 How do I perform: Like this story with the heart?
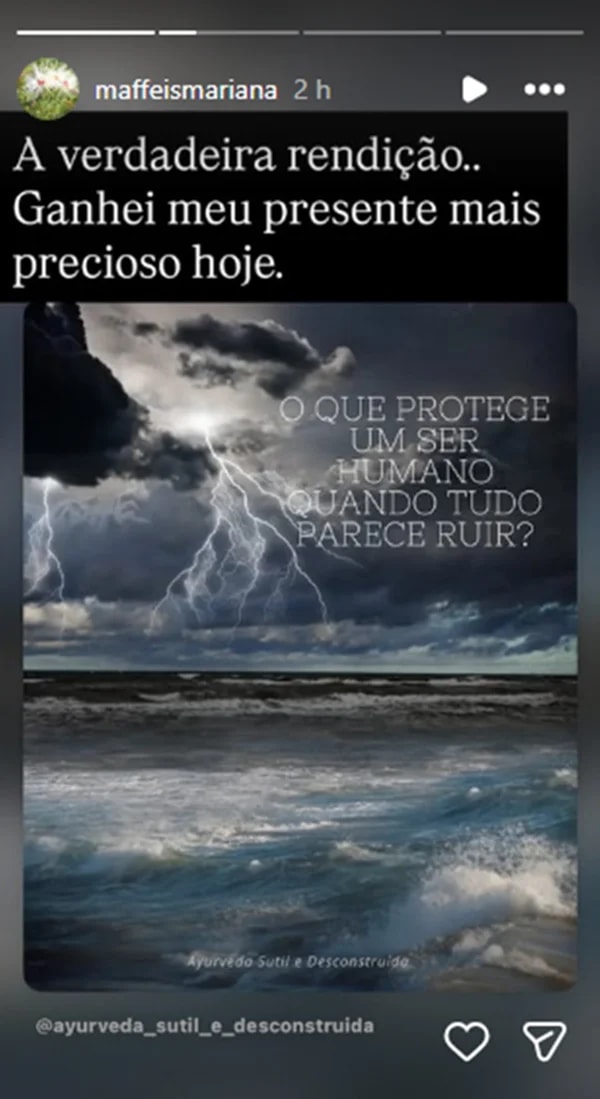(x=466, y=1041)
